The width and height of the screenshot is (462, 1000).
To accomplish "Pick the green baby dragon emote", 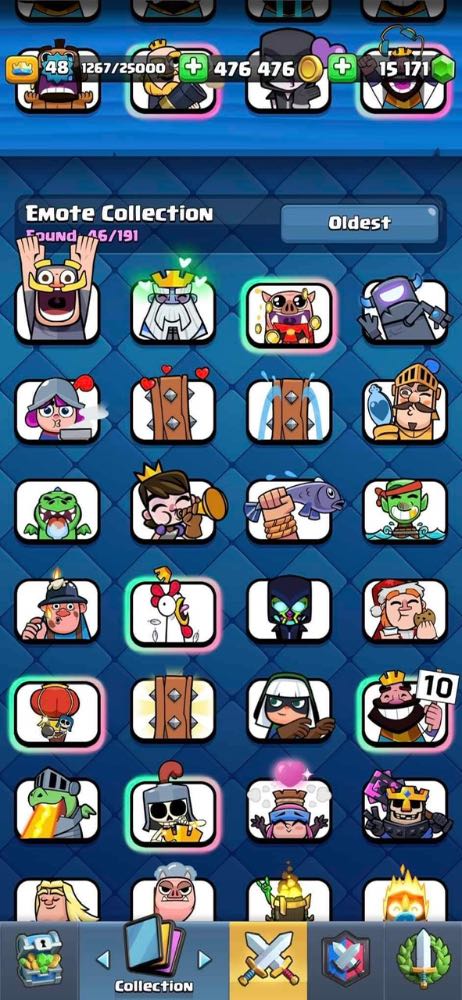I will (57, 510).
